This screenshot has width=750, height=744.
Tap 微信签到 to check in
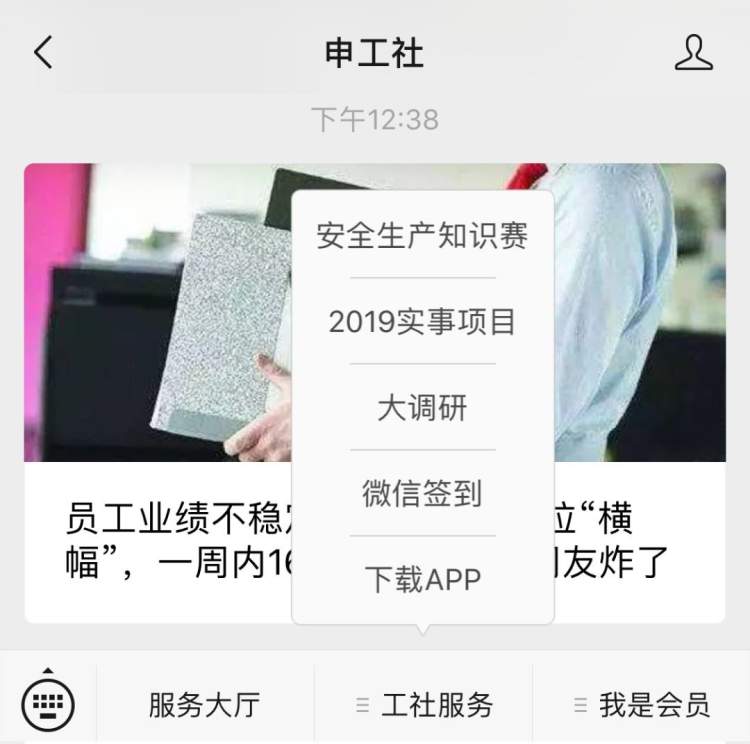tap(422, 493)
